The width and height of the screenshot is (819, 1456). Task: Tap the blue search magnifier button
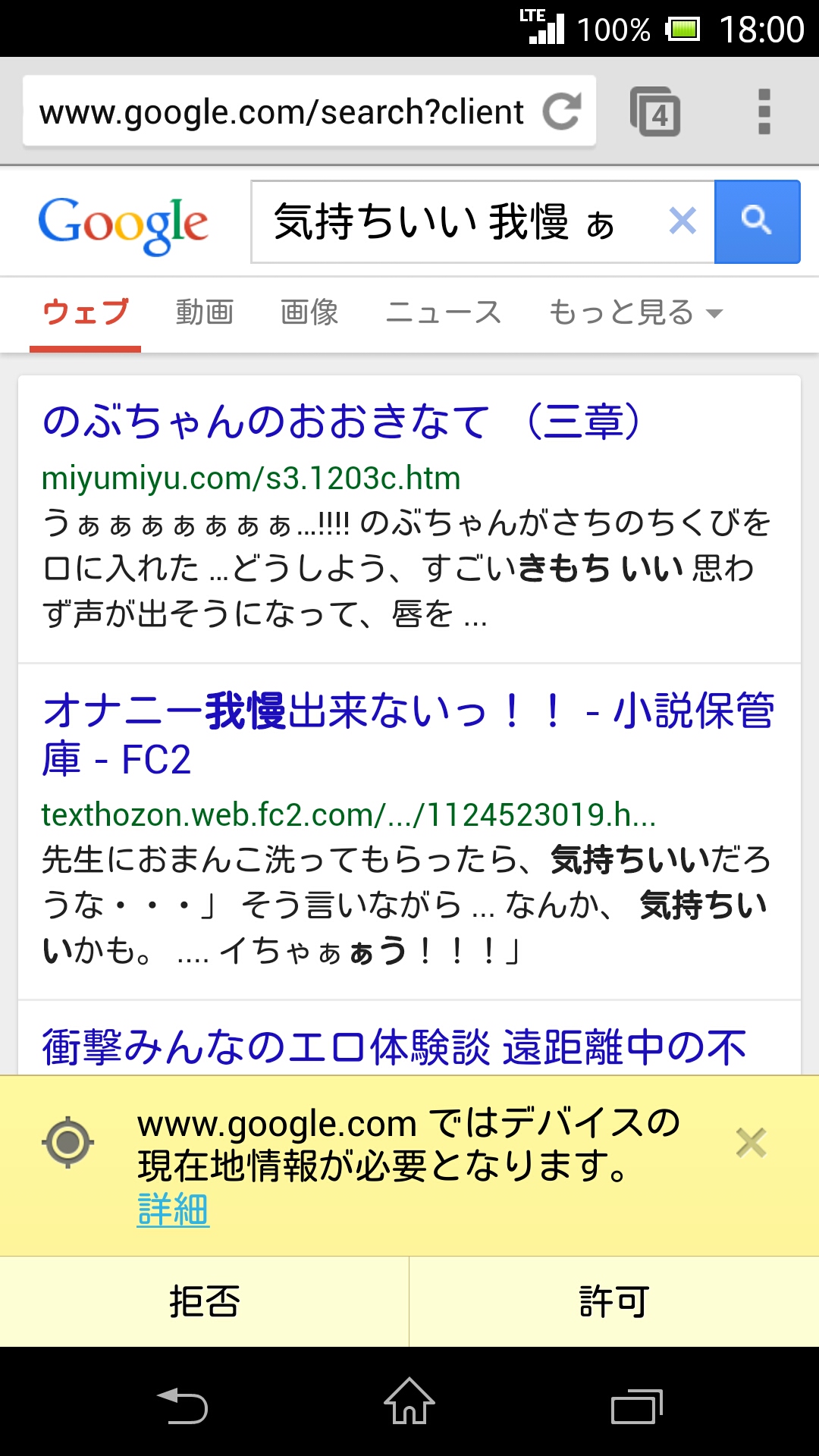pos(757,221)
